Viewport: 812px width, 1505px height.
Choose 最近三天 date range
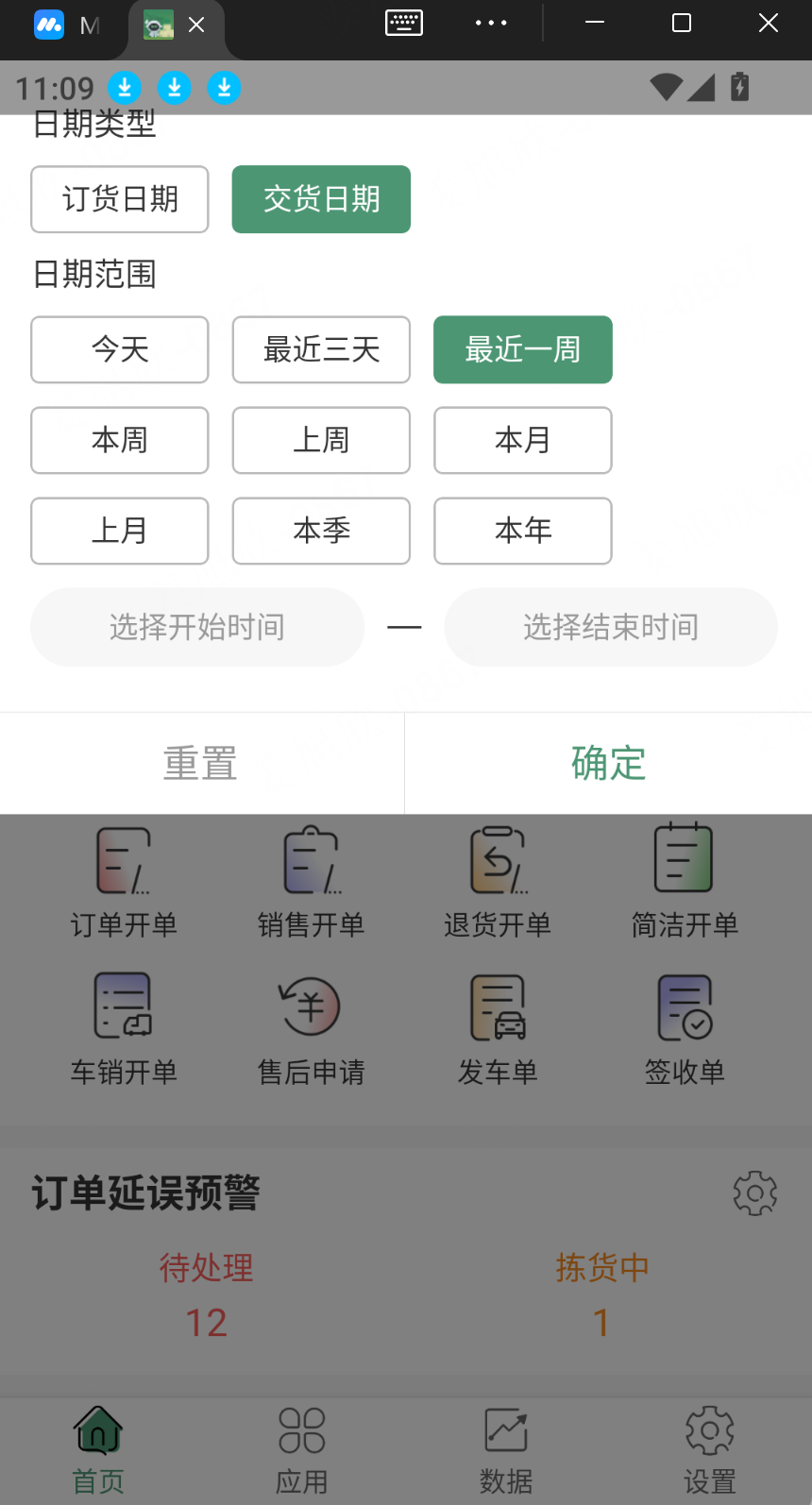tap(321, 349)
